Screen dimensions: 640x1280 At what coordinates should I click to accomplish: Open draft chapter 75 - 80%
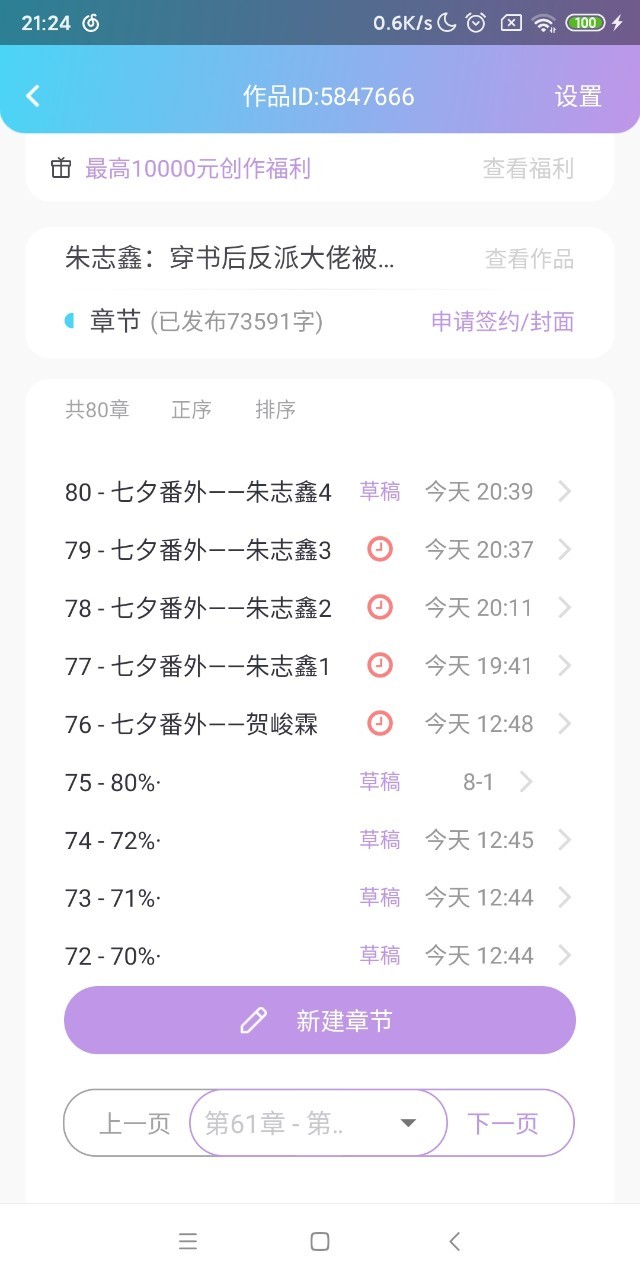pyautogui.click(x=320, y=782)
